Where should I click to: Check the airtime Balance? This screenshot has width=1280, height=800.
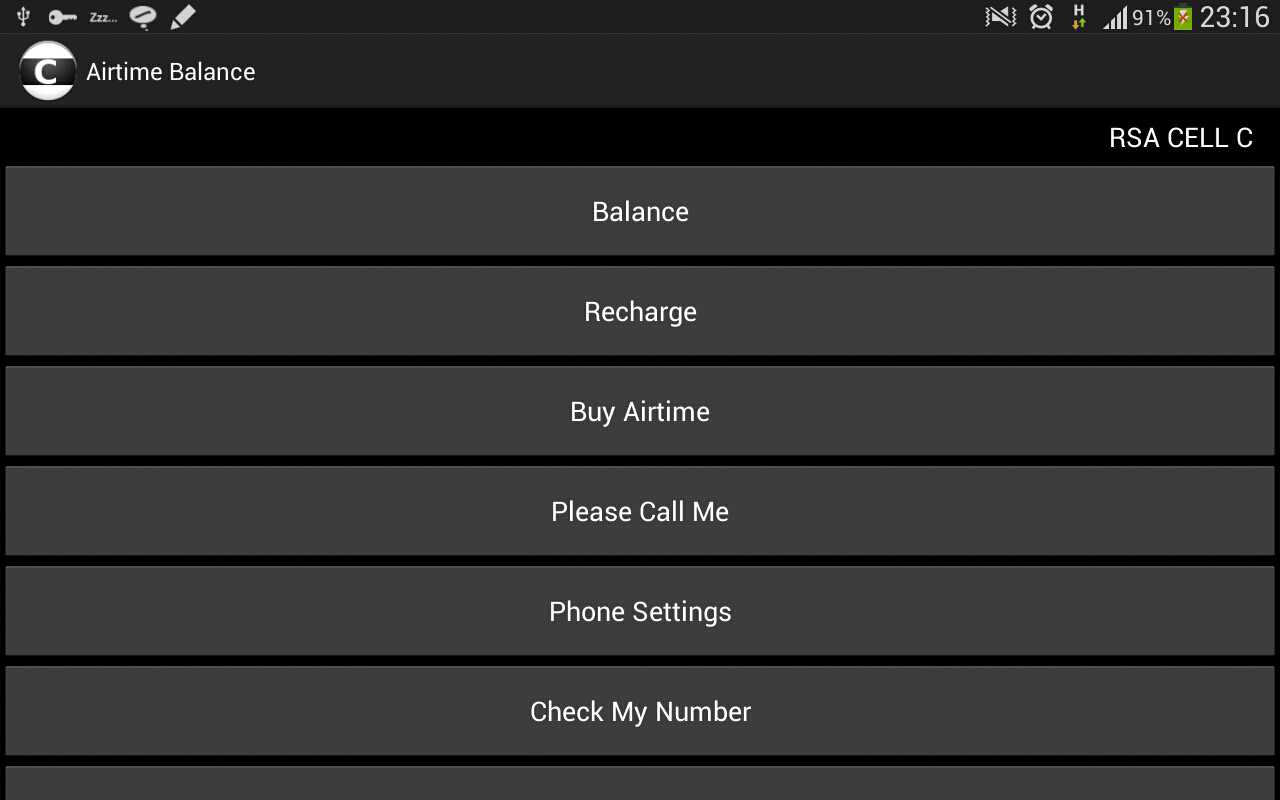point(640,211)
